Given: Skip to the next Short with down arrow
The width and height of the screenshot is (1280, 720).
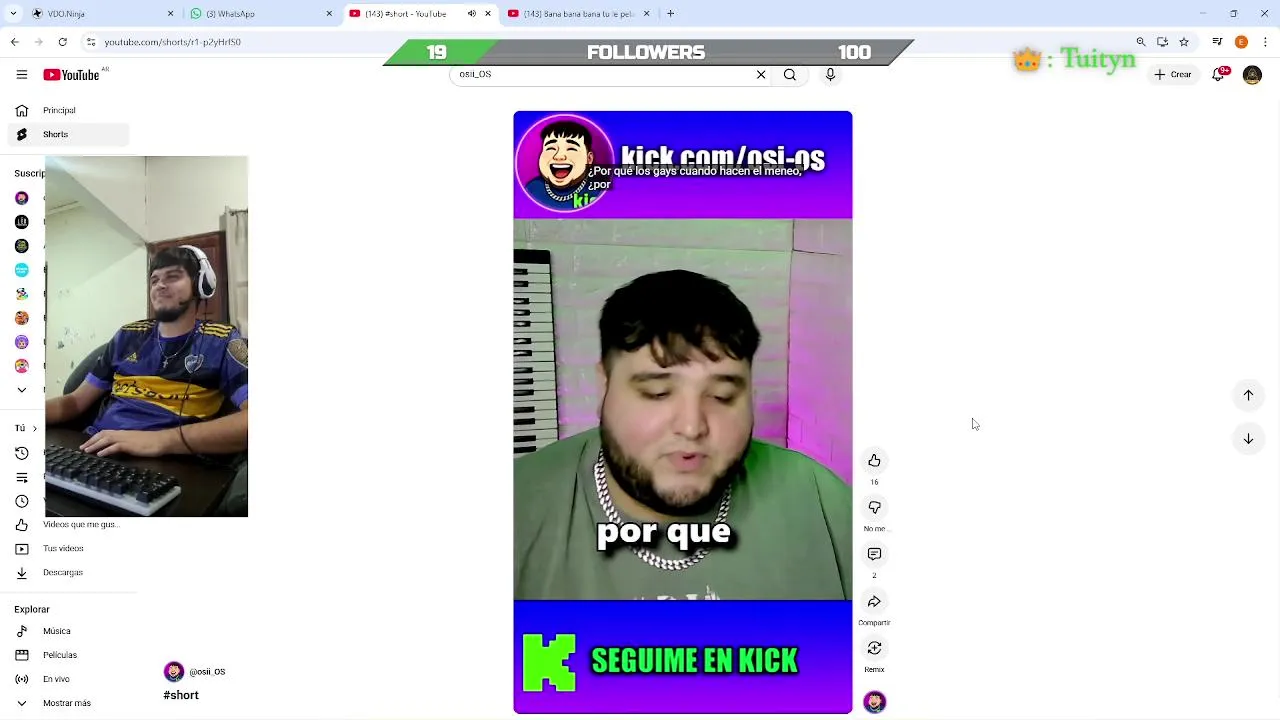Looking at the screenshot, I should coord(1248,439).
